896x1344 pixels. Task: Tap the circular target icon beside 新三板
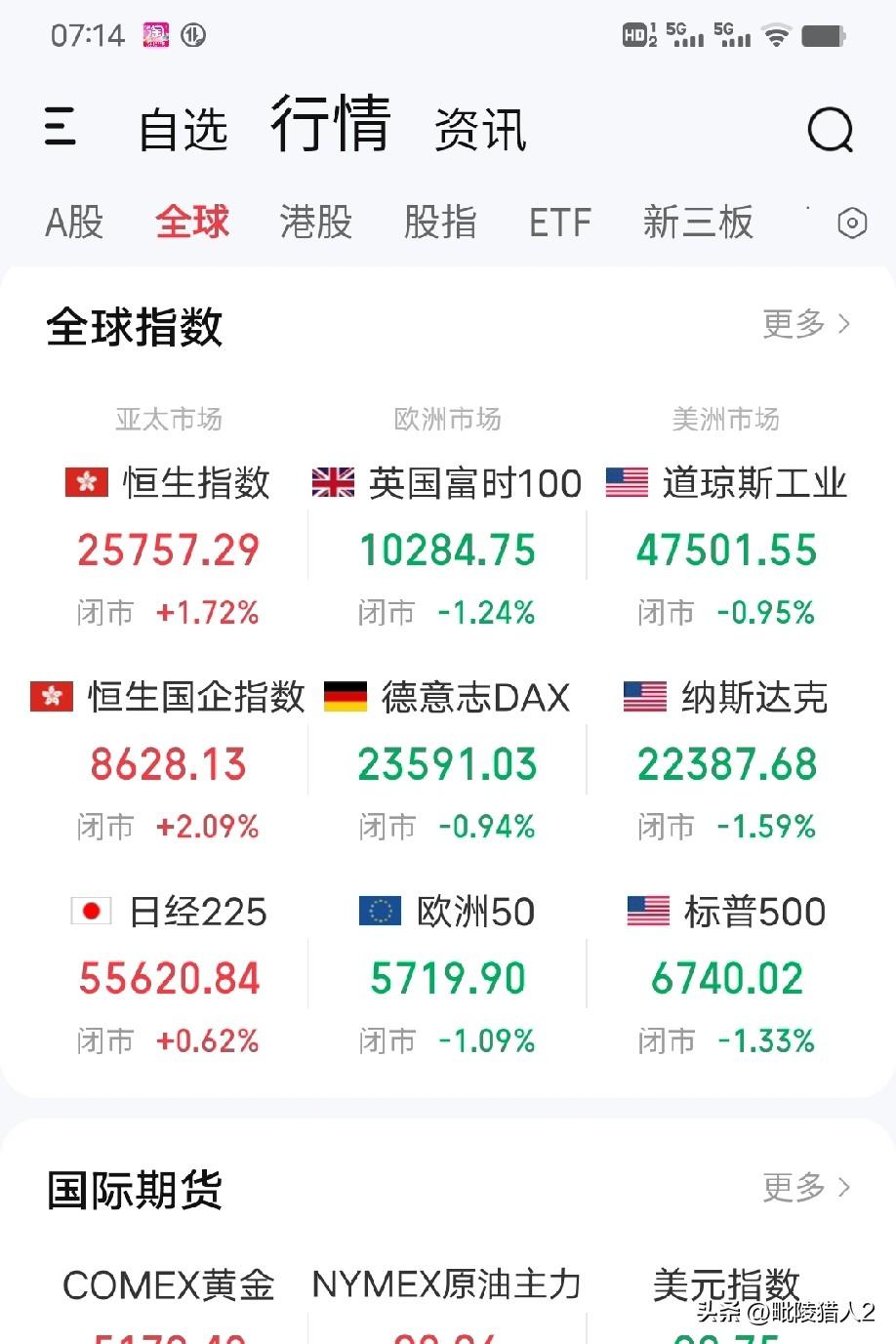[x=850, y=223]
